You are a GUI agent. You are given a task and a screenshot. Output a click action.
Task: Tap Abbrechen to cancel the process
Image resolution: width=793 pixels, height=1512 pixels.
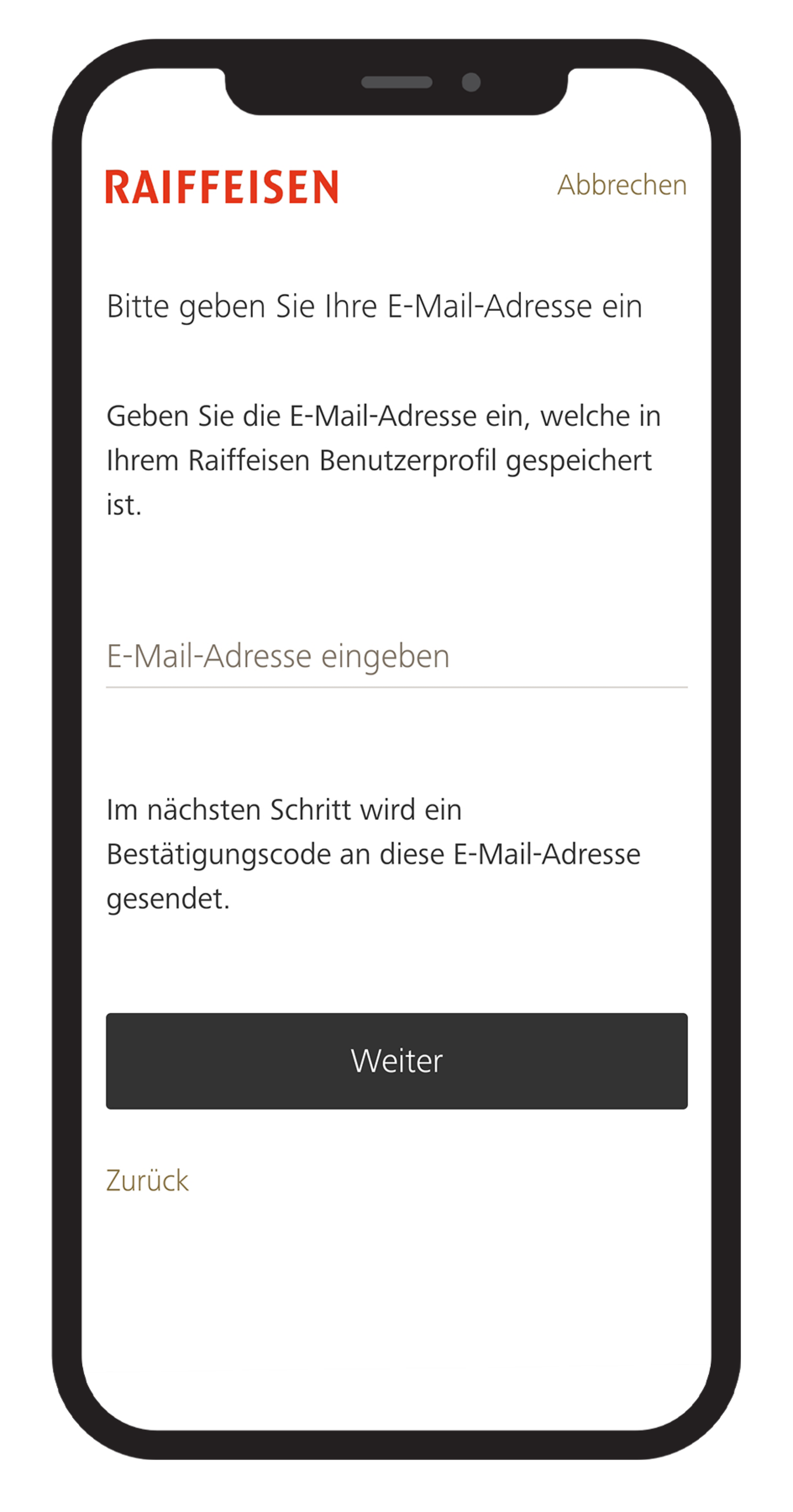click(x=621, y=185)
